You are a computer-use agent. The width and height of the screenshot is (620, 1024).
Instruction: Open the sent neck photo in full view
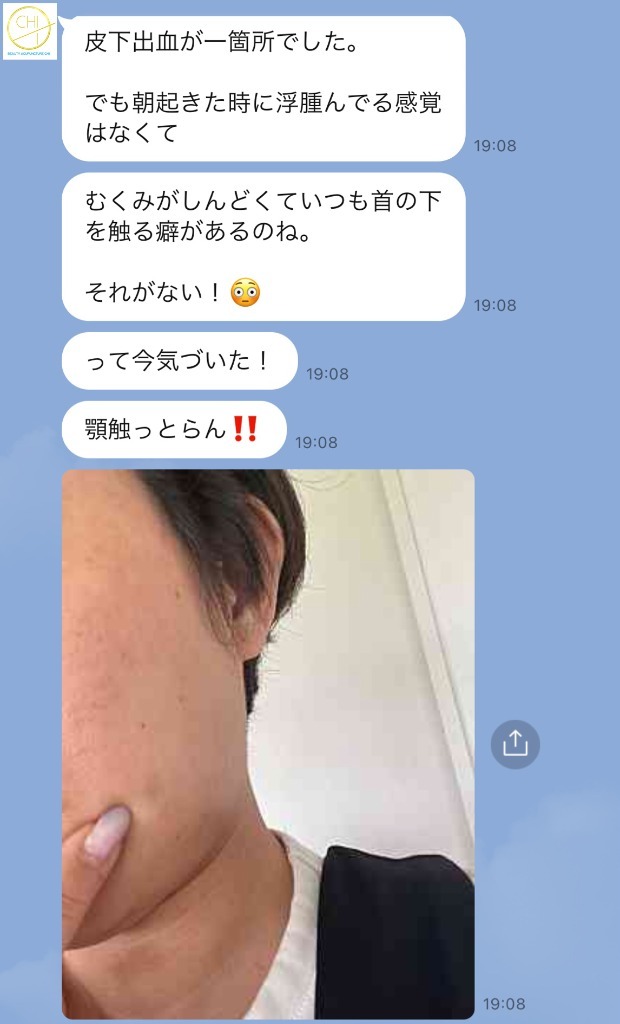tap(268, 743)
